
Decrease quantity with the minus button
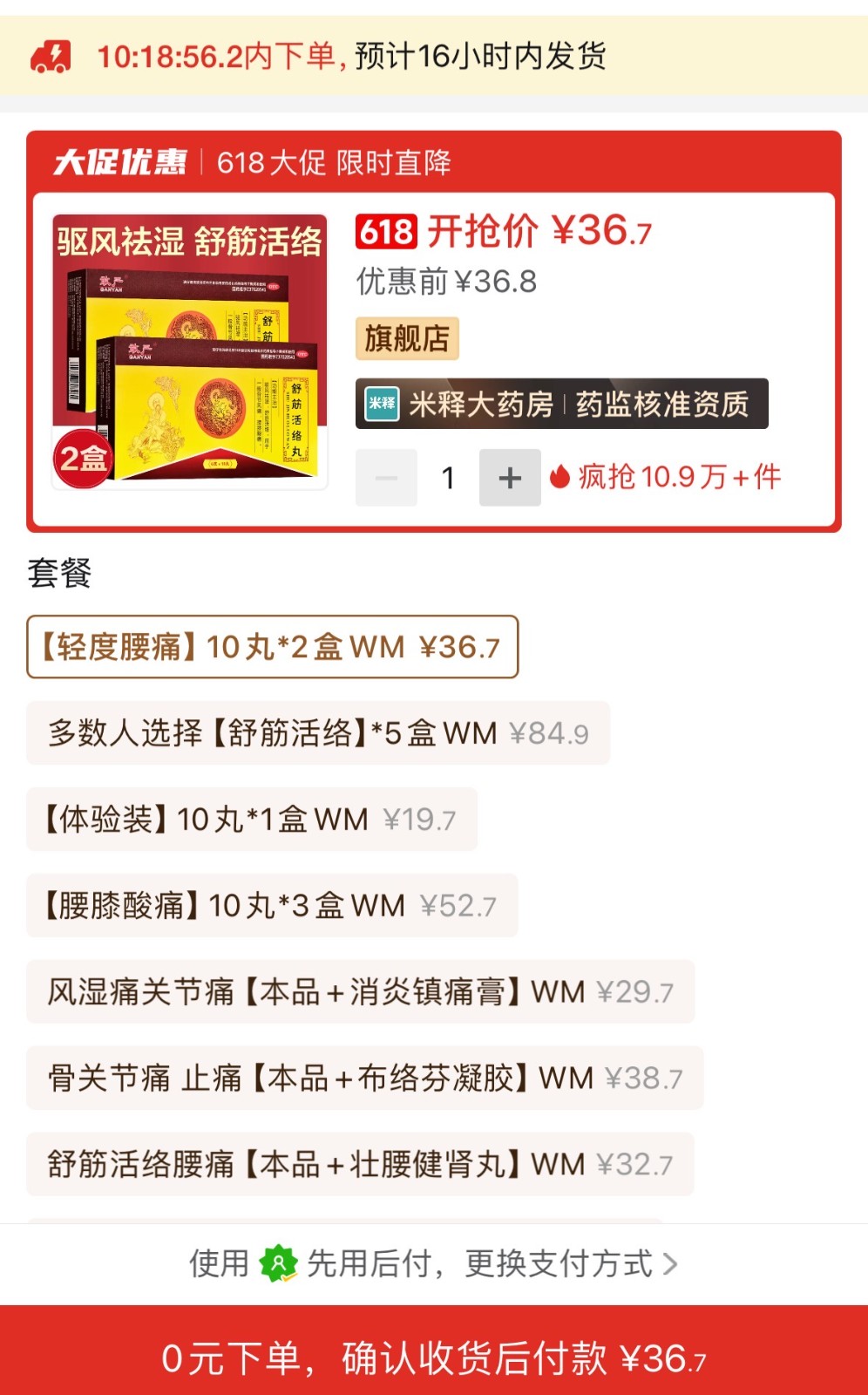(x=386, y=478)
